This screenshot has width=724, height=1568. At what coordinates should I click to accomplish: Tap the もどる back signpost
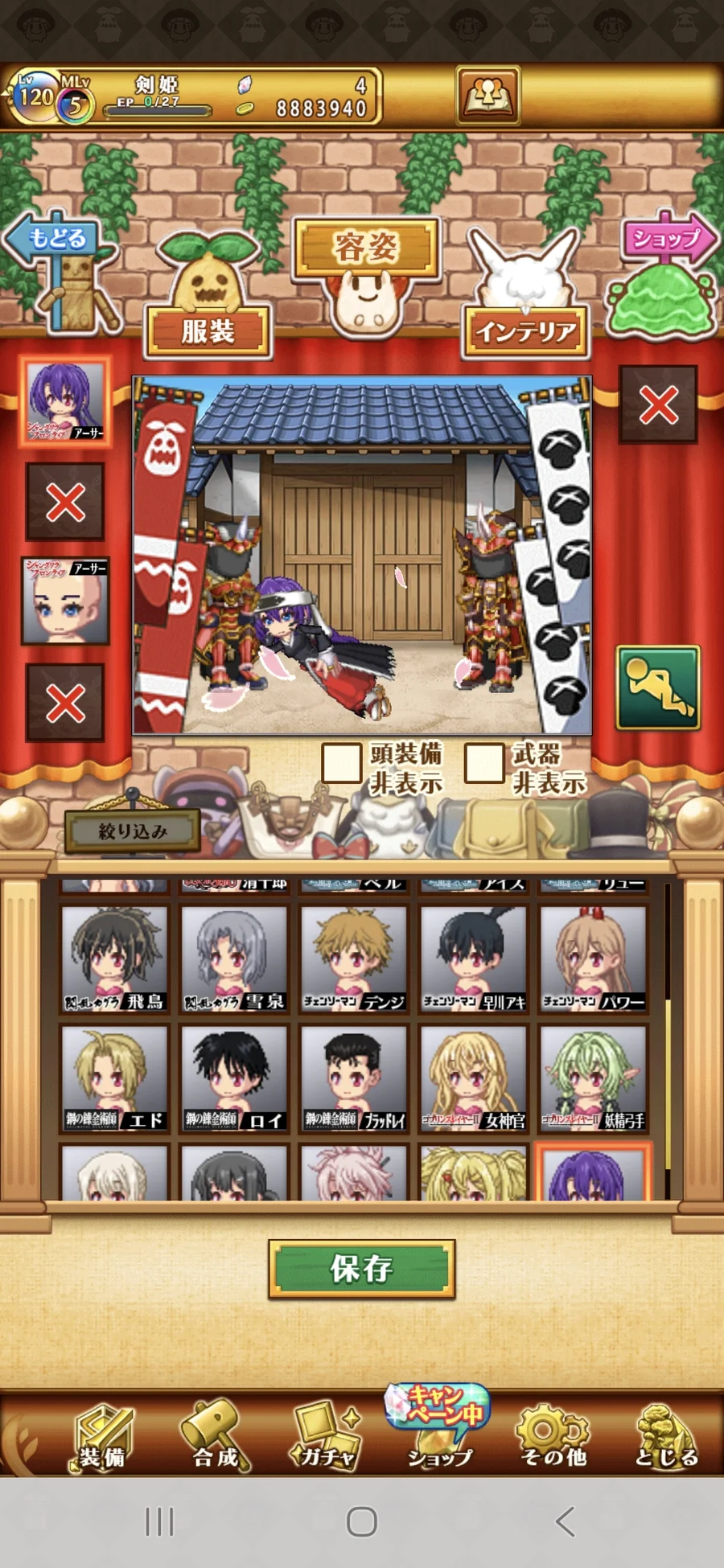(x=55, y=239)
